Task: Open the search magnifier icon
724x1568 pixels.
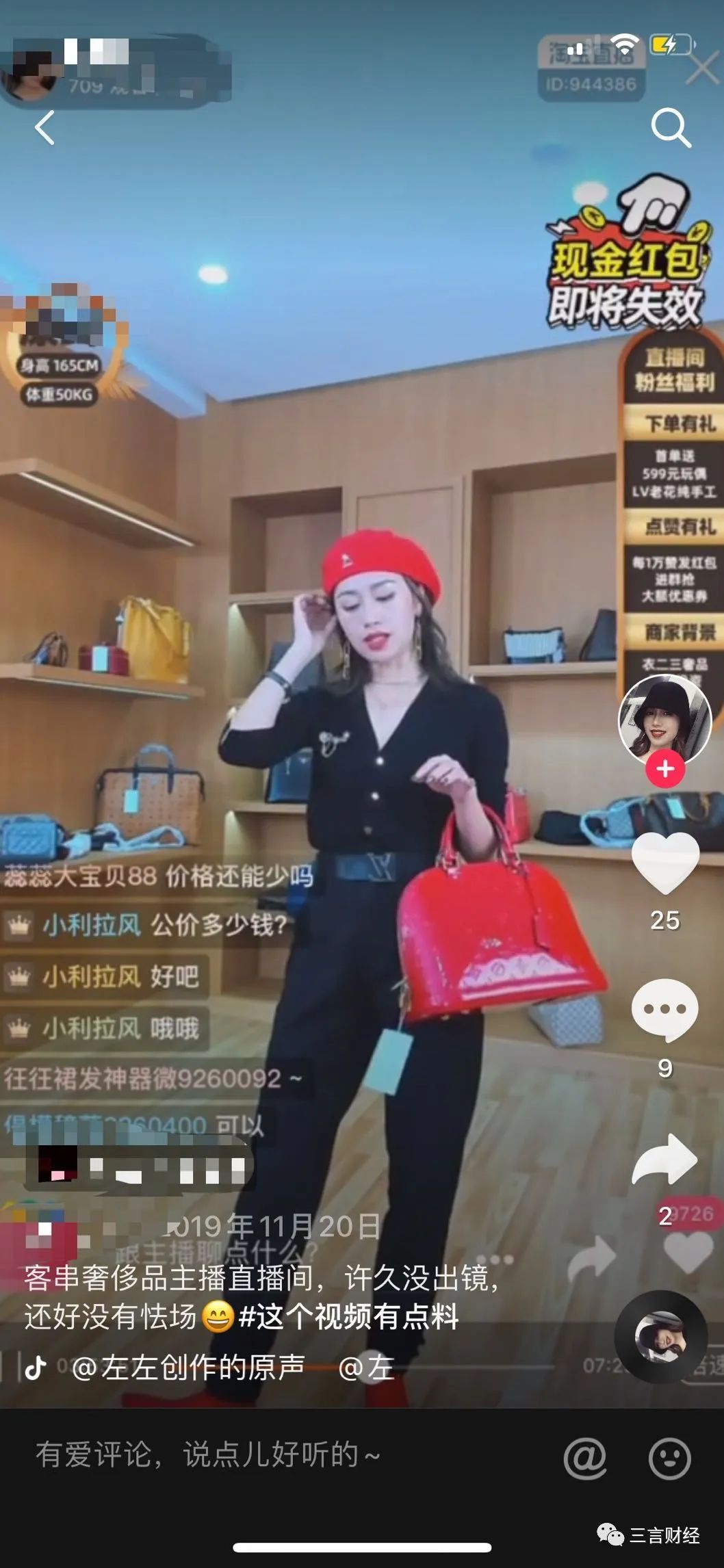Action: pos(670,128)
